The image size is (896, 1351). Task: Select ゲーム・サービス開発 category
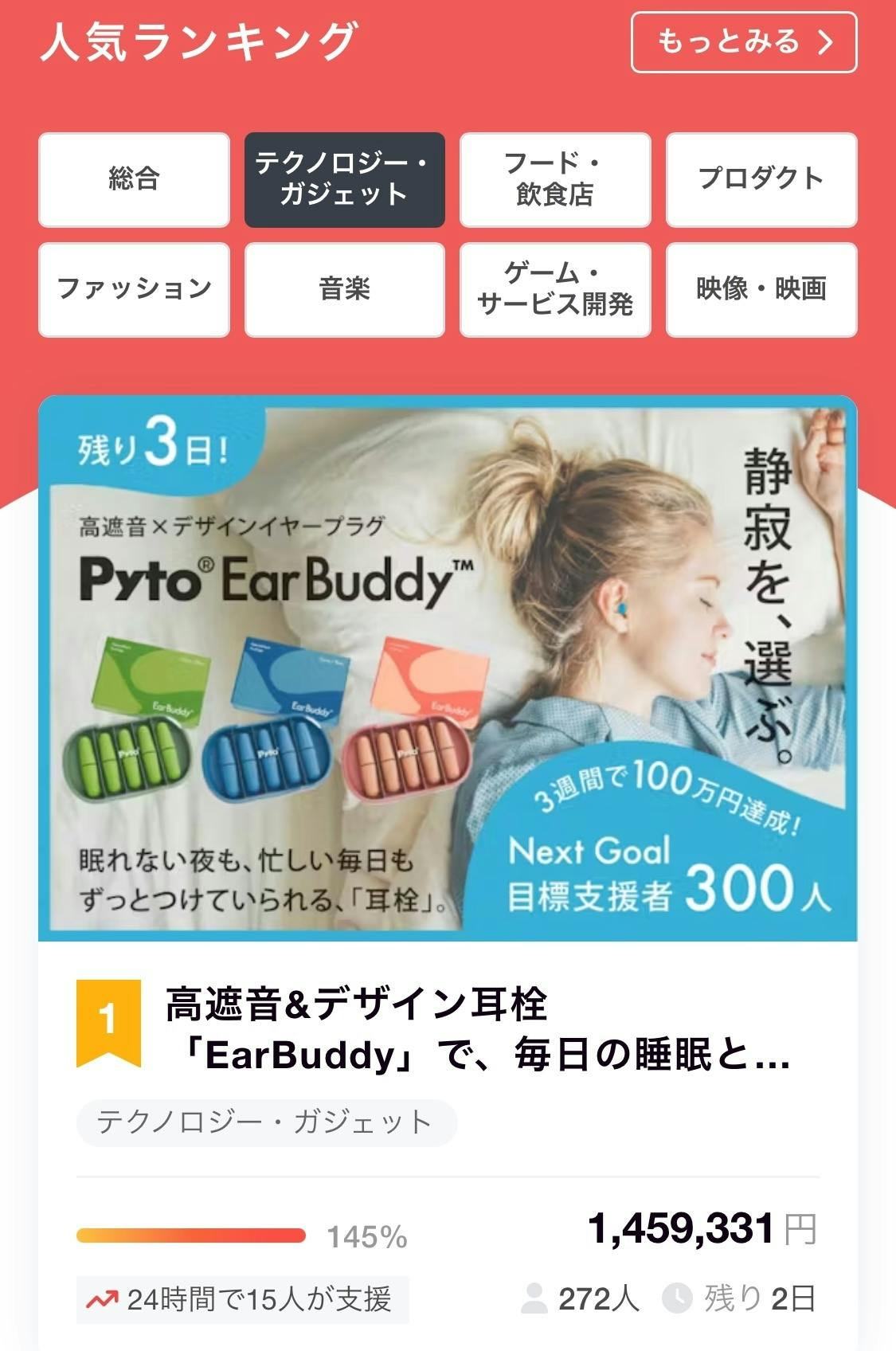[555, 289]
